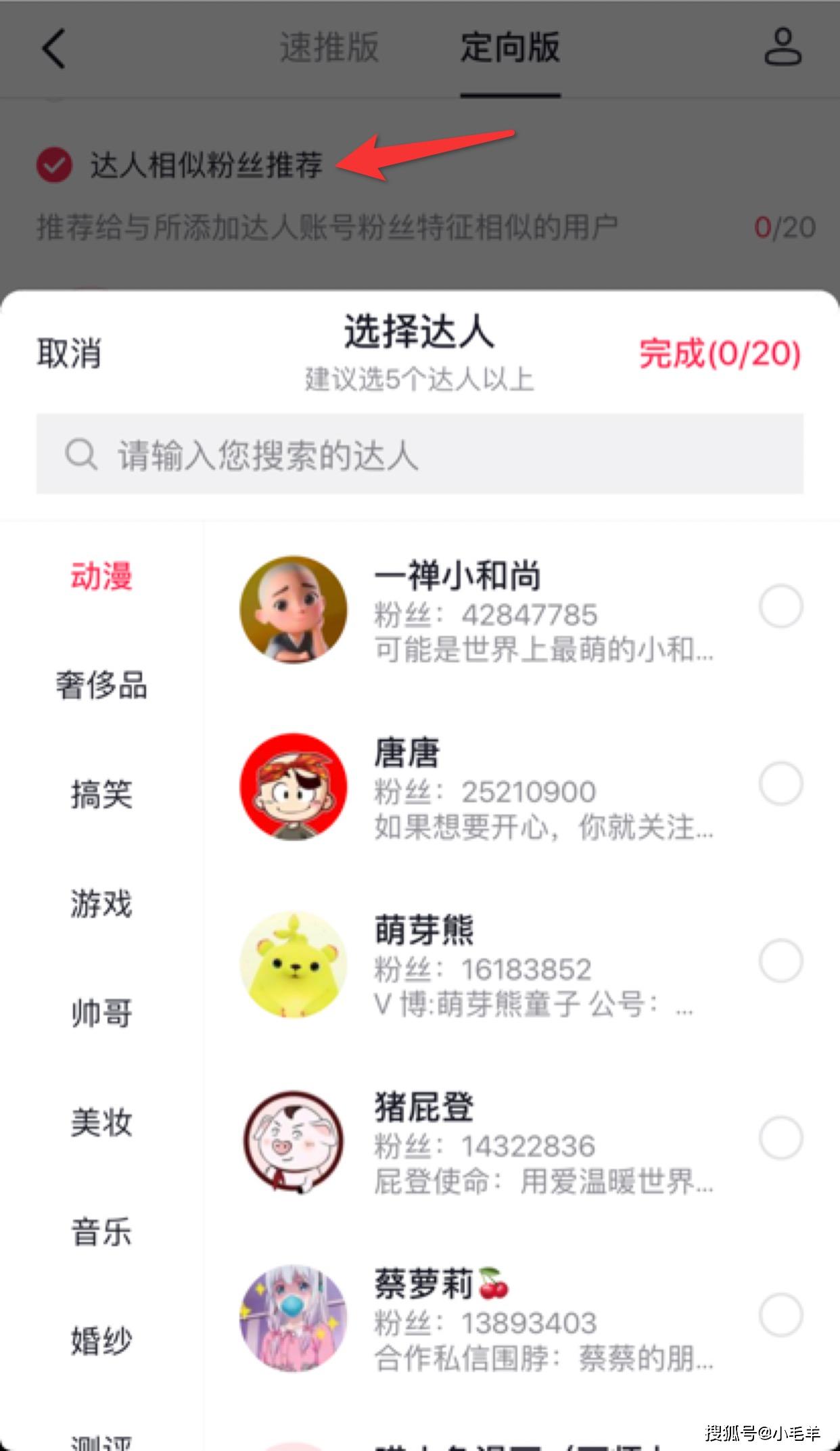840x1451 pixels.
Task: Select the 音乐 category
Action: [101, 1232]
